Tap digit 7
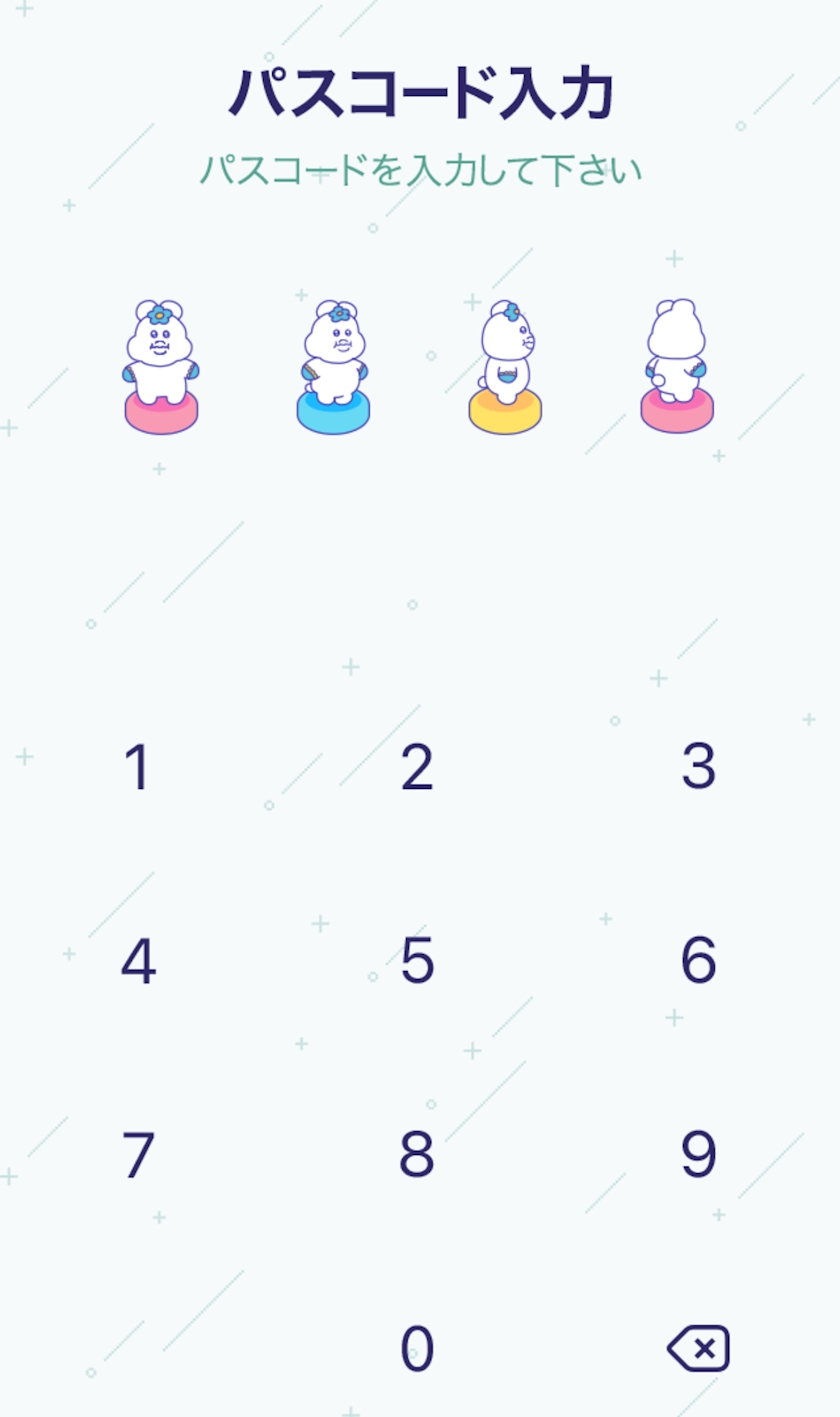Screen dimensions: 840x1417 138,1155
